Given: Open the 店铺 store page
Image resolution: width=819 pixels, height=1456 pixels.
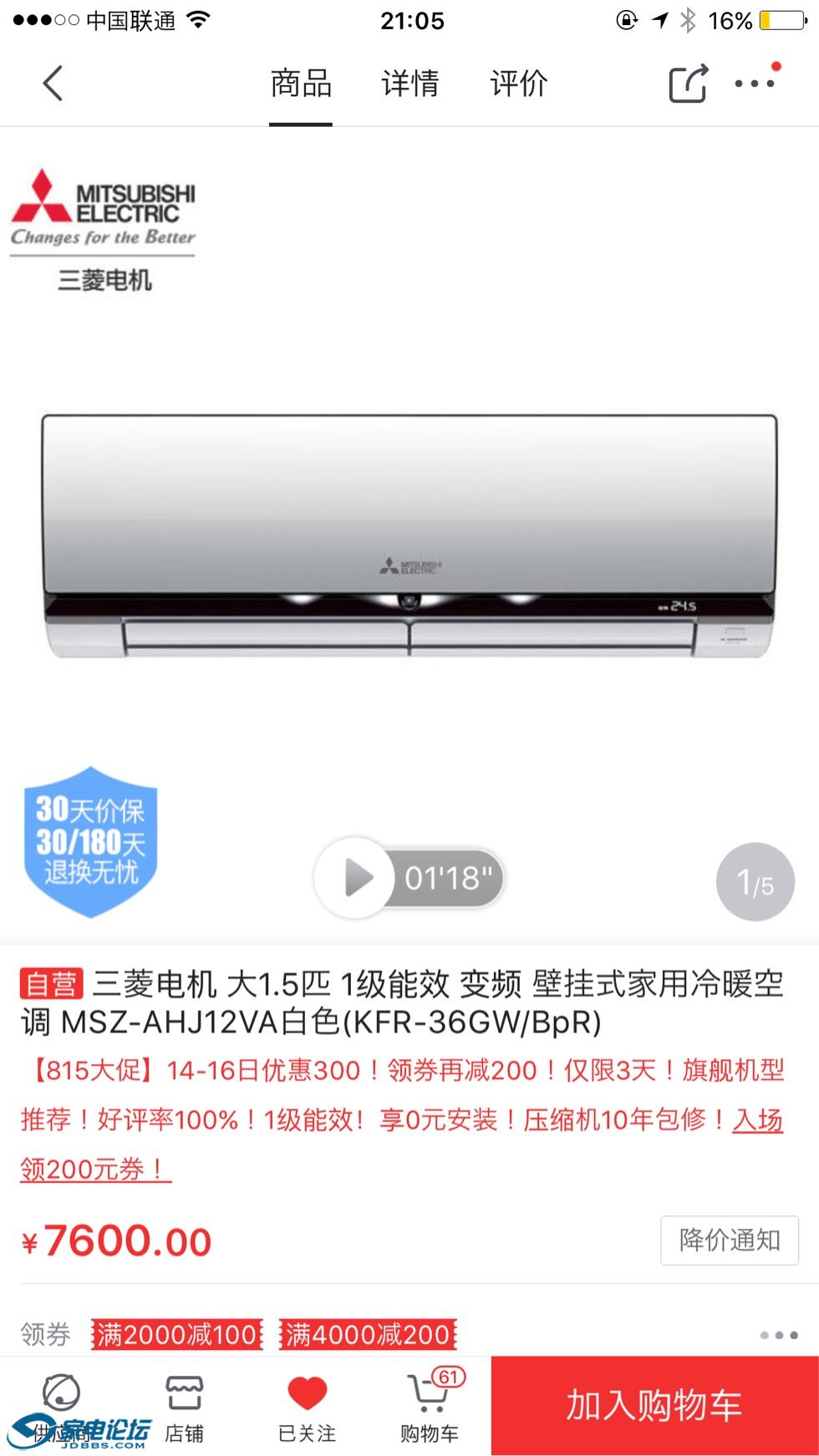Looking at the screenshot, I should point(184,1408).
